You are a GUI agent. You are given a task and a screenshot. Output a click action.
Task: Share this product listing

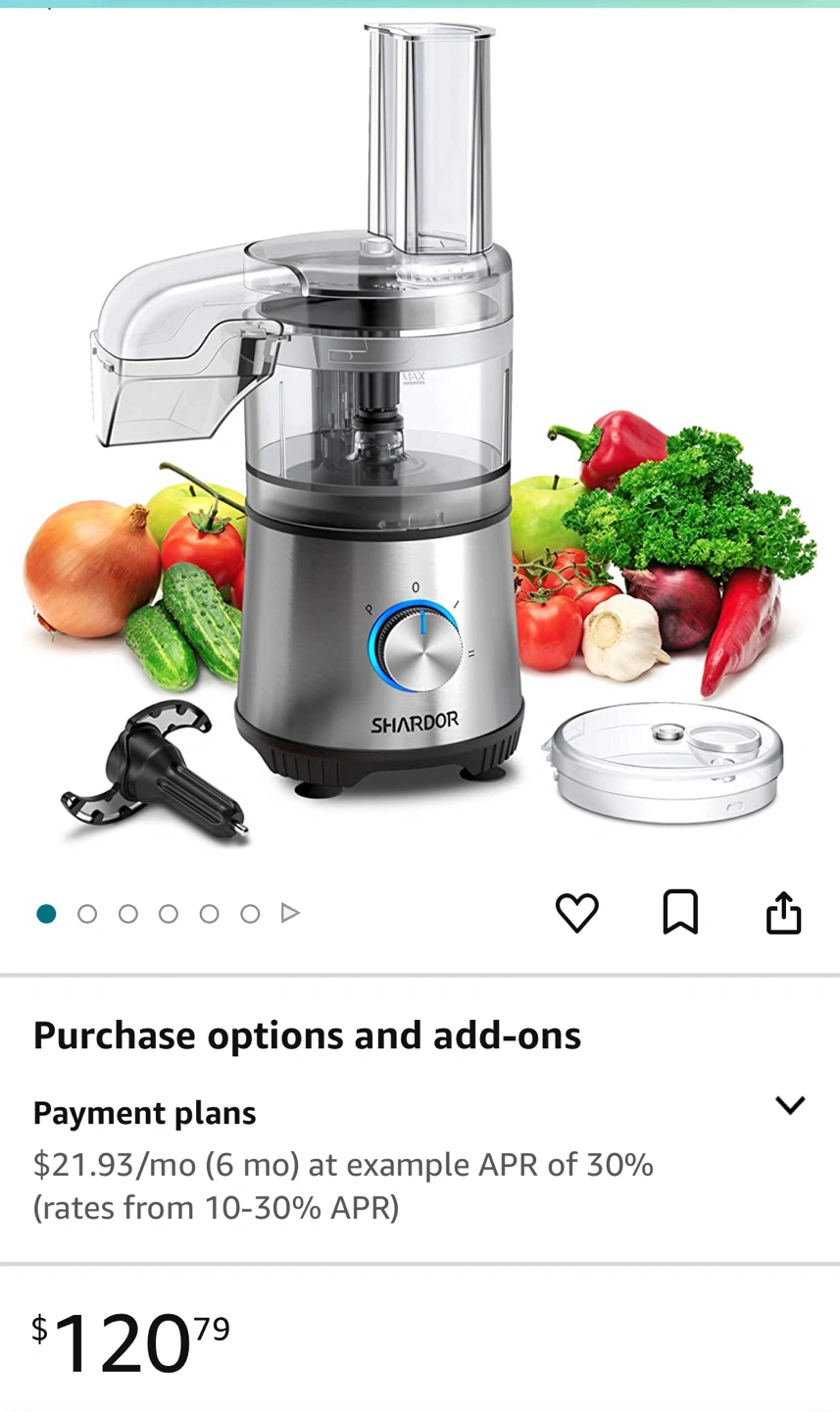[783, 913]
